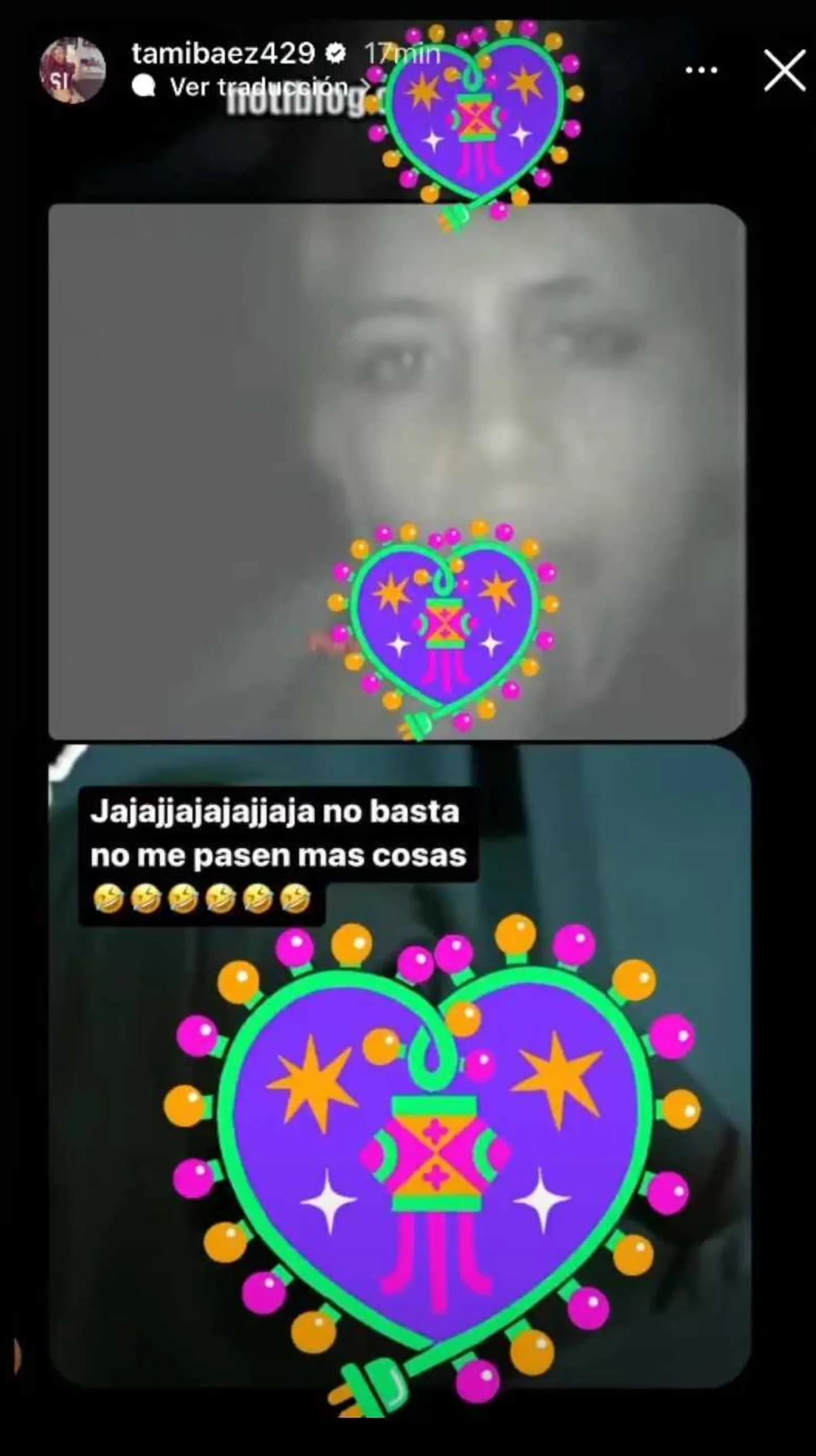Image resolution: width=816 pixels, height=1456 pixels.
Task: Open tamibaez429's profile picture
Action: click(x=72, y=70)
